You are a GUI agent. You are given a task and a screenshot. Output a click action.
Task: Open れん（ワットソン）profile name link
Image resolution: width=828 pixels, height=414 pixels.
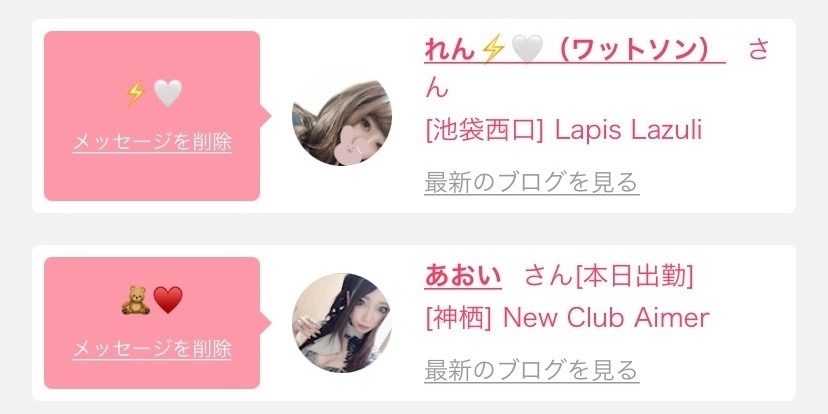click(x=574, y=48)
